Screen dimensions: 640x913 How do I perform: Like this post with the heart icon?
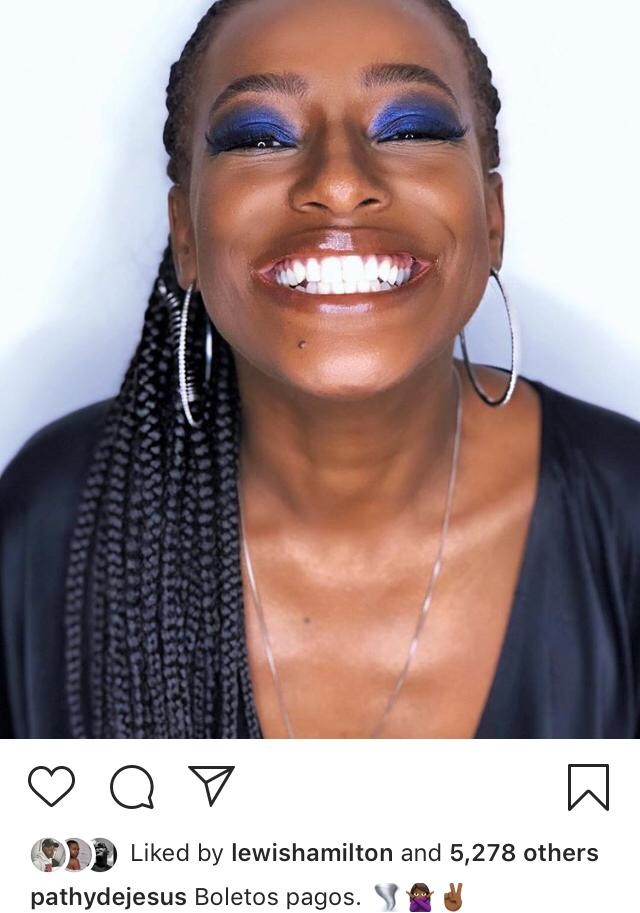[51, 786]
